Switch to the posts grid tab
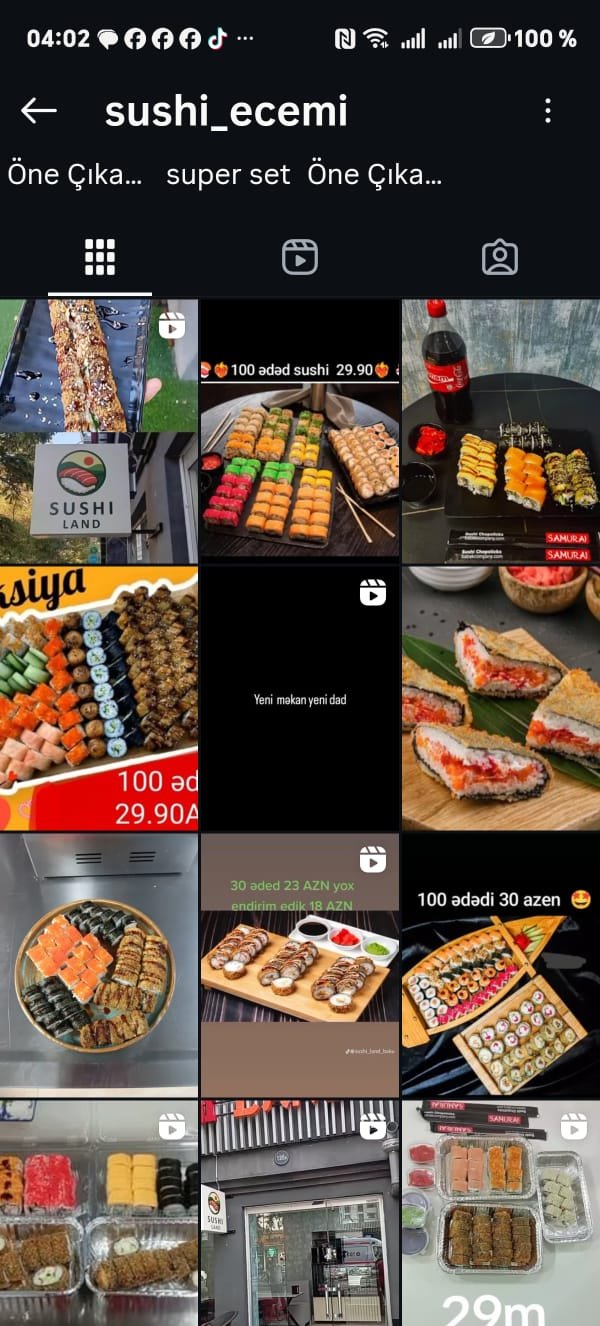The height and width of the screenshot is (1326, 600). click(x=100, y=257)
